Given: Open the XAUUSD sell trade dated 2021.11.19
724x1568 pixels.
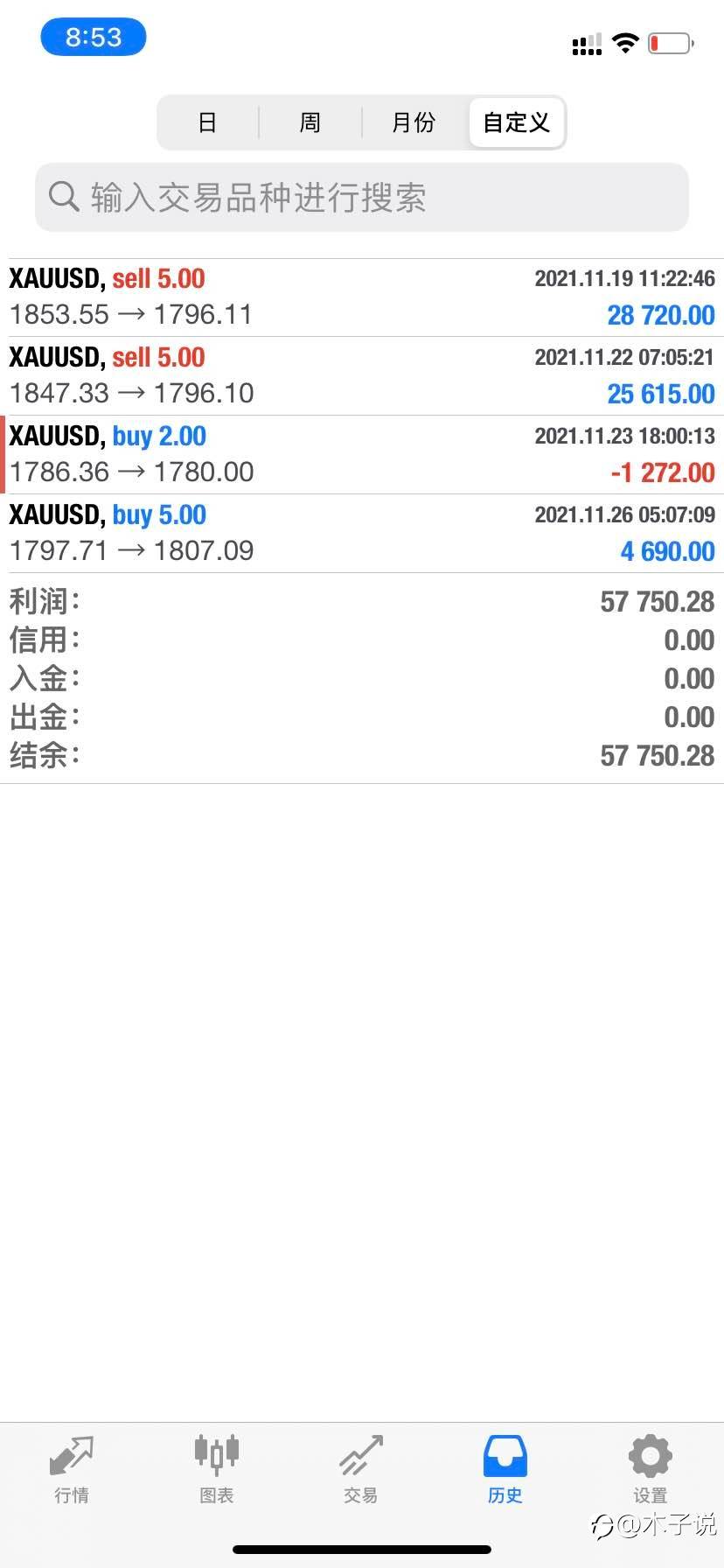Looking at the screenshot, I should (x=362, y=297).
